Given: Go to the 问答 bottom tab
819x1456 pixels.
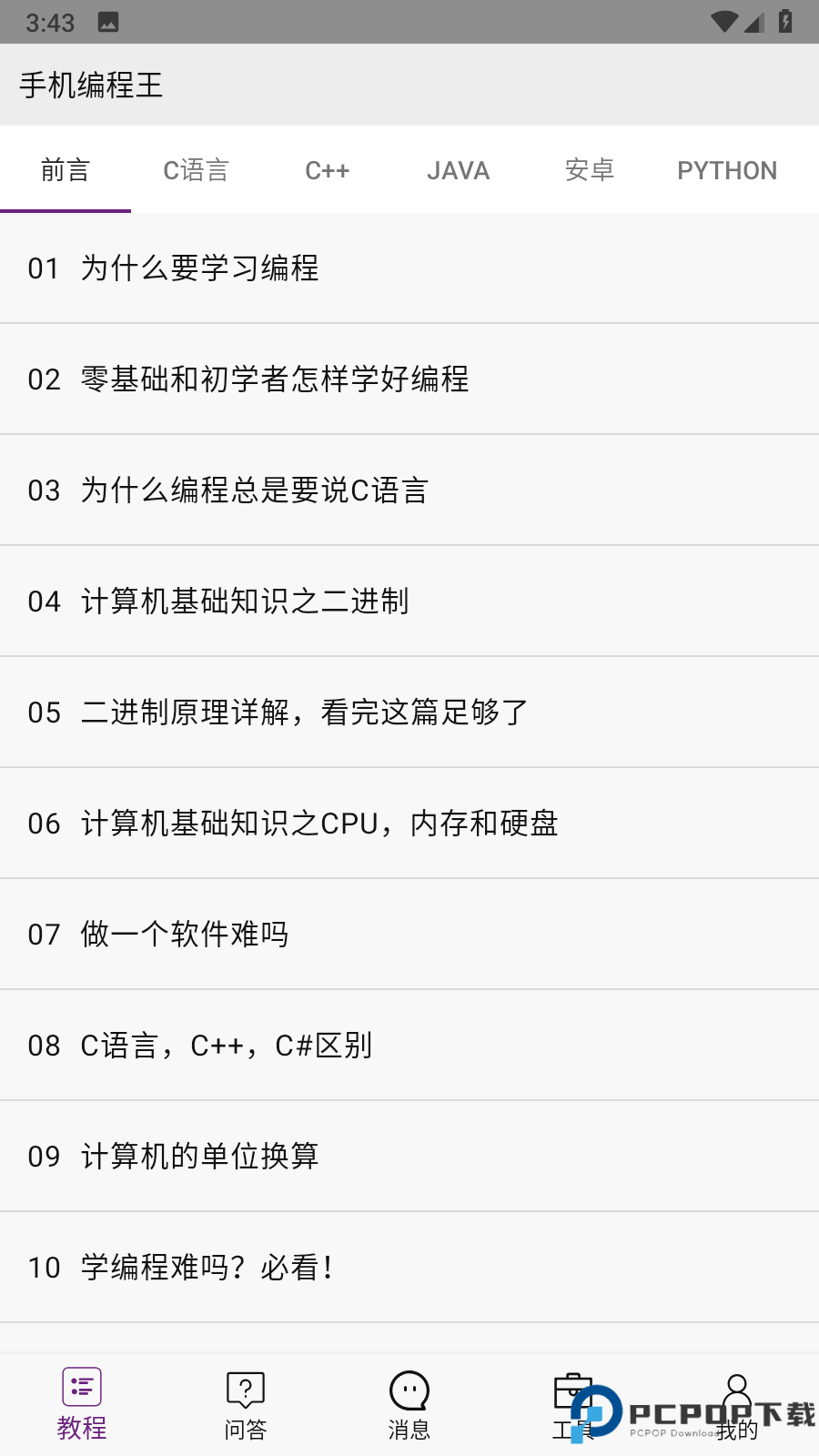Looking at the screenshot, I should coord(246,1406).
